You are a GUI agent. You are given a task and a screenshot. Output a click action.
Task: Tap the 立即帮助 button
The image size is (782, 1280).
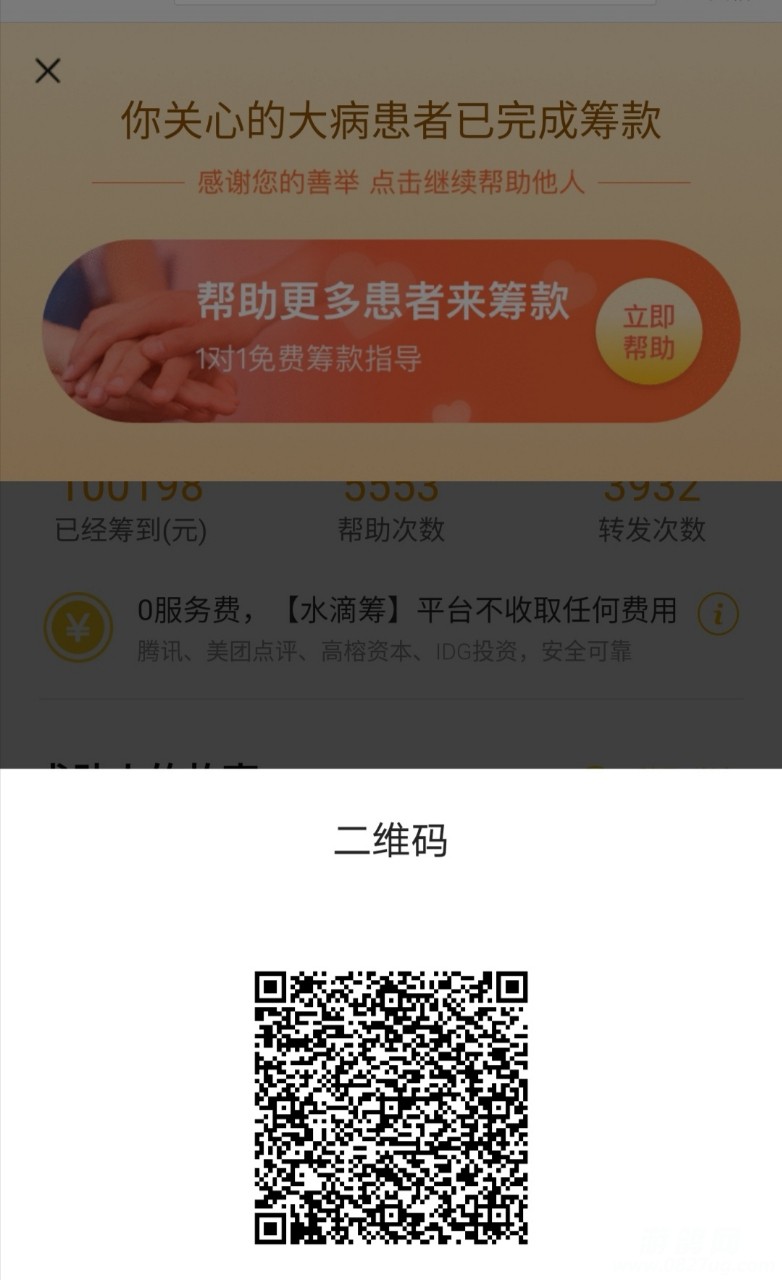coord(649,333)
